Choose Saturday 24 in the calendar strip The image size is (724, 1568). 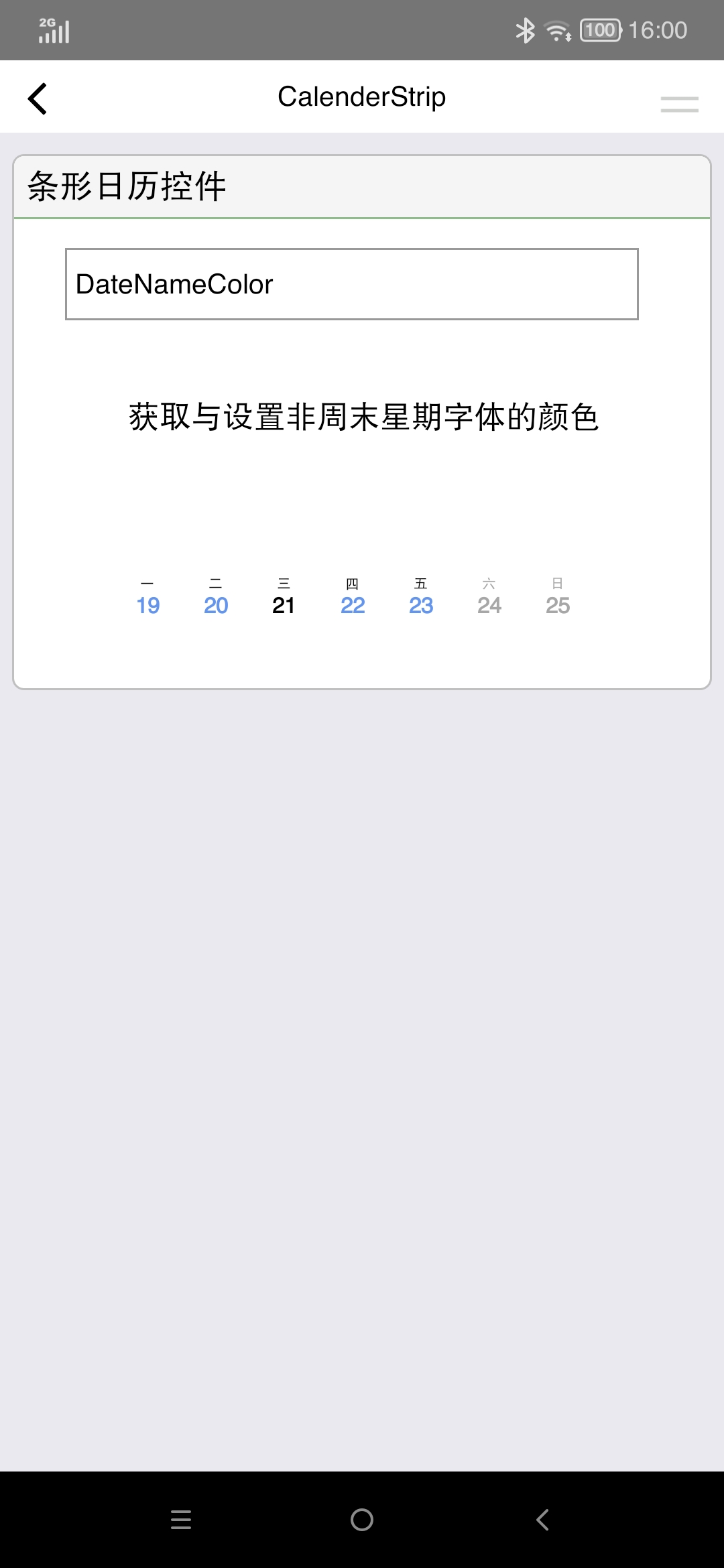click(x=489, y=596)
